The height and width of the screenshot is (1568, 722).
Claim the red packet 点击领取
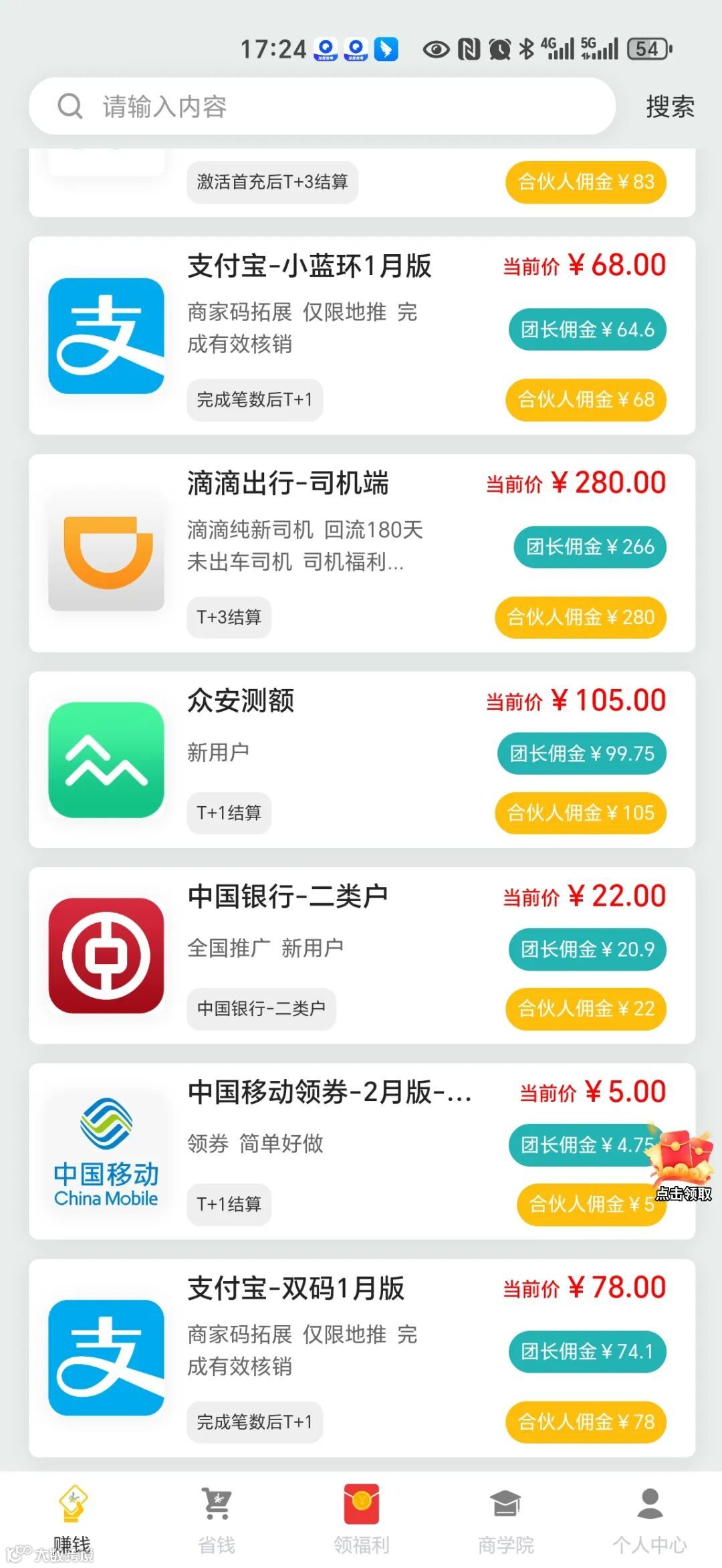(683, 1164)
